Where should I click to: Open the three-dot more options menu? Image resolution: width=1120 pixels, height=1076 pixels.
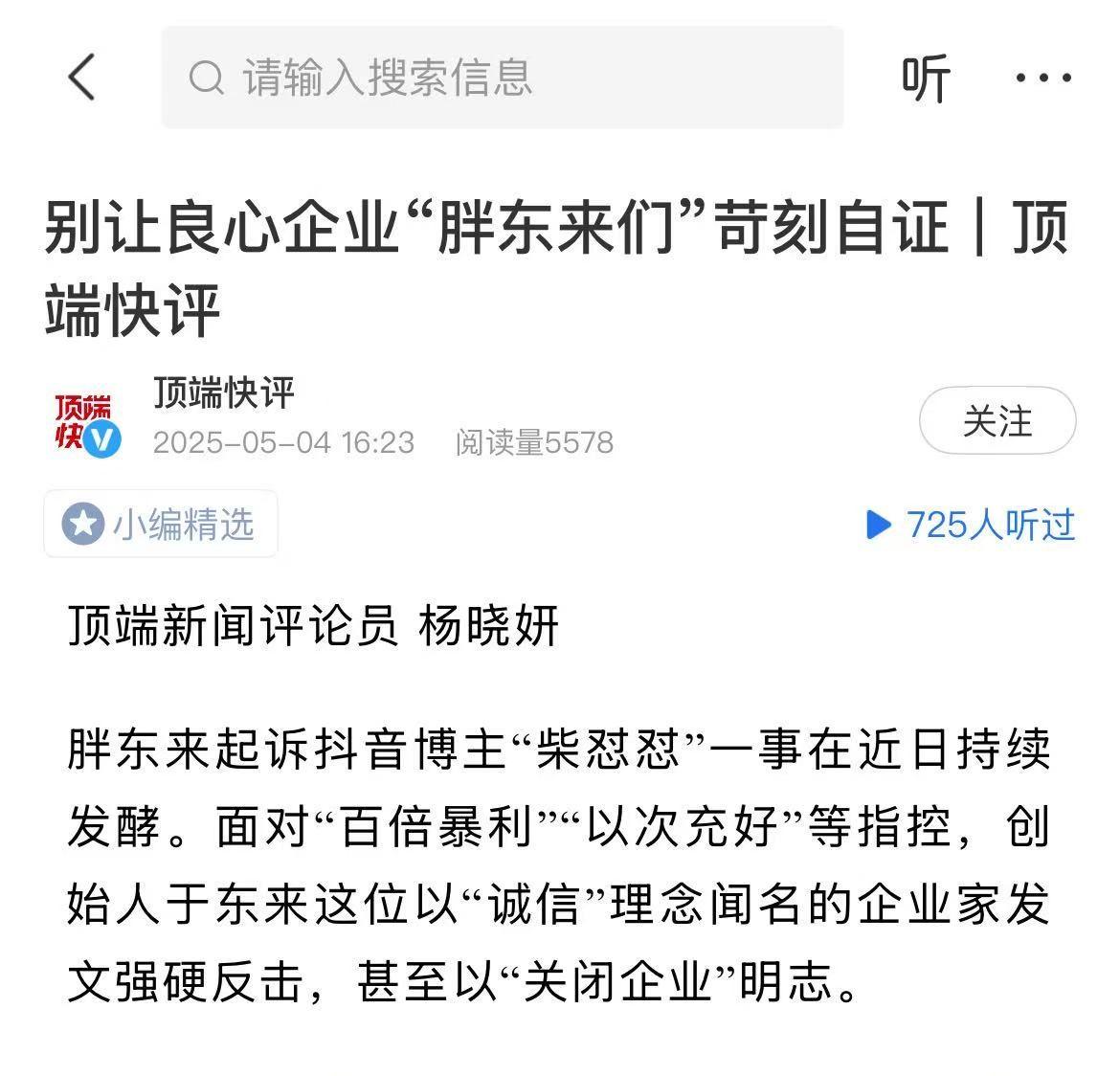point(1042,78)
